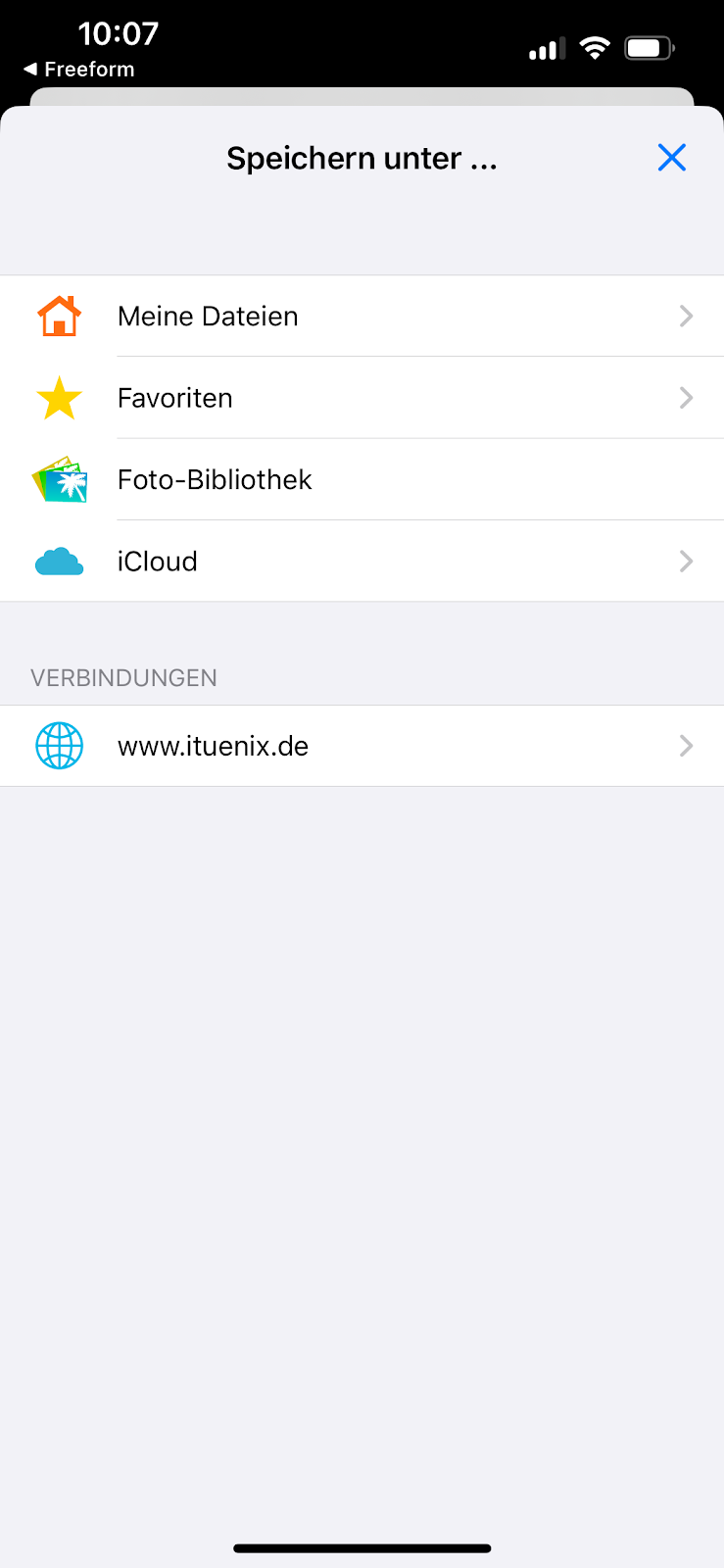Return to Freeform app

(x=78, y=70)
